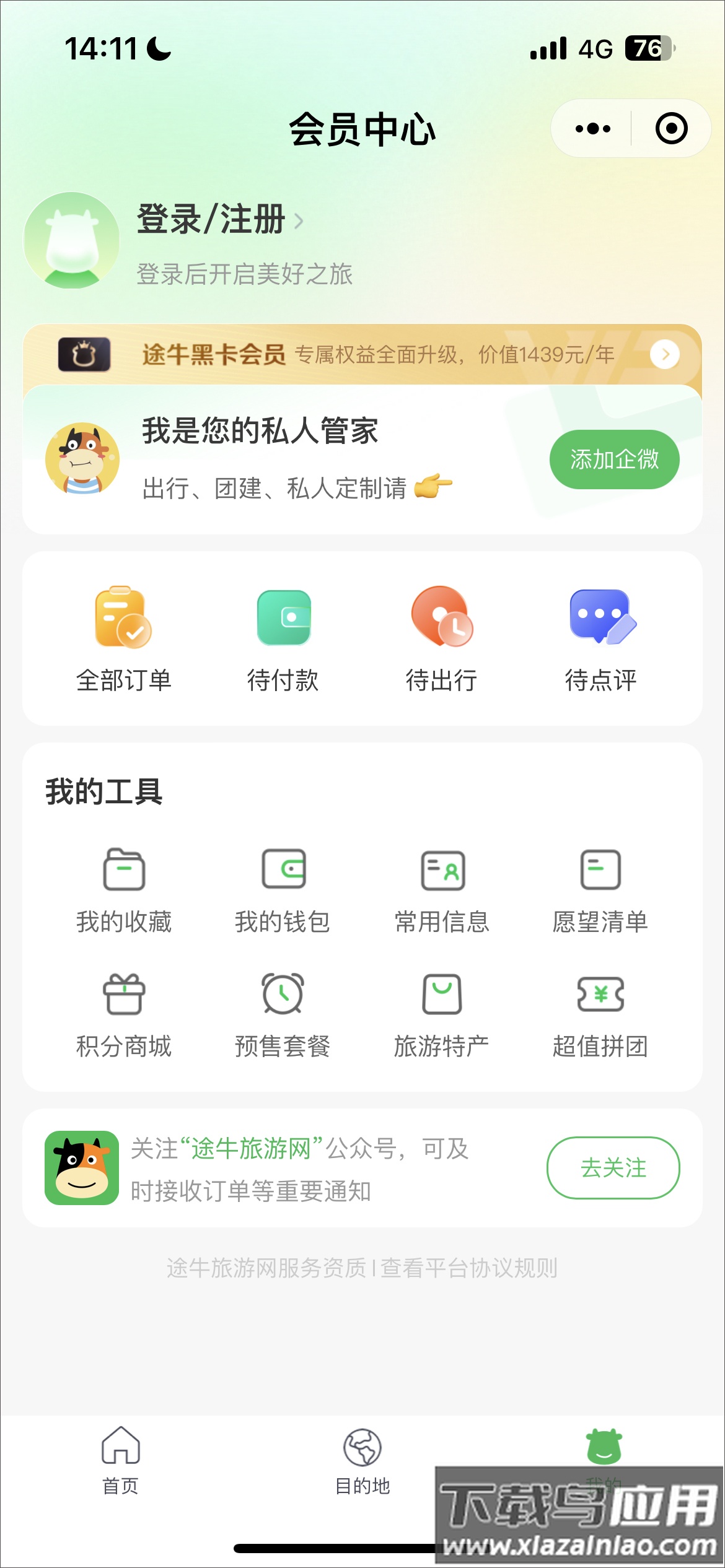
Task: View 全部订单
Action: click(123, 638)
